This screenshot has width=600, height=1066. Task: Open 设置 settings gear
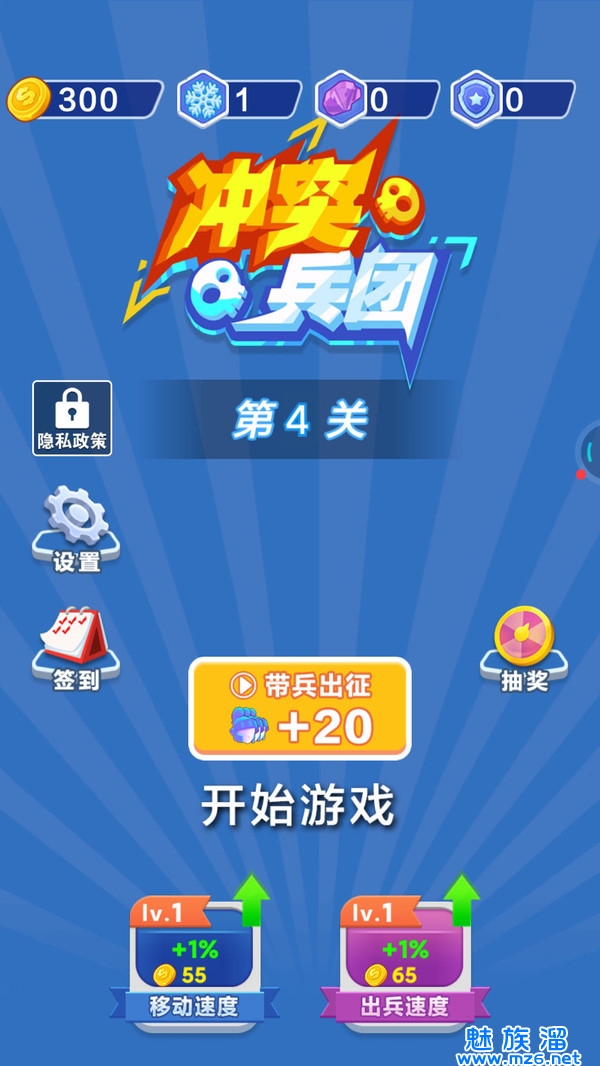[76, 527]
